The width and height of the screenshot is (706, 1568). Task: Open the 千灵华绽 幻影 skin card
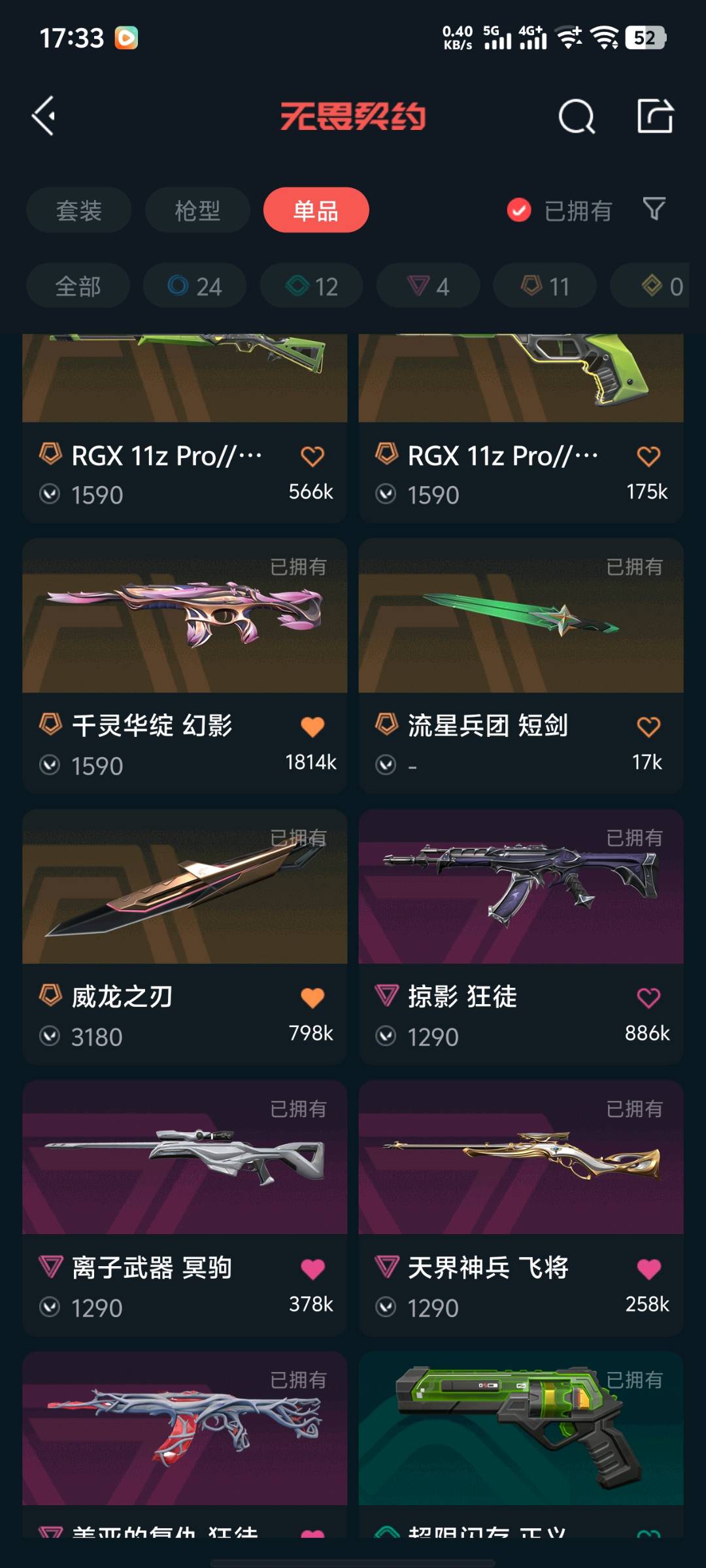184,627
